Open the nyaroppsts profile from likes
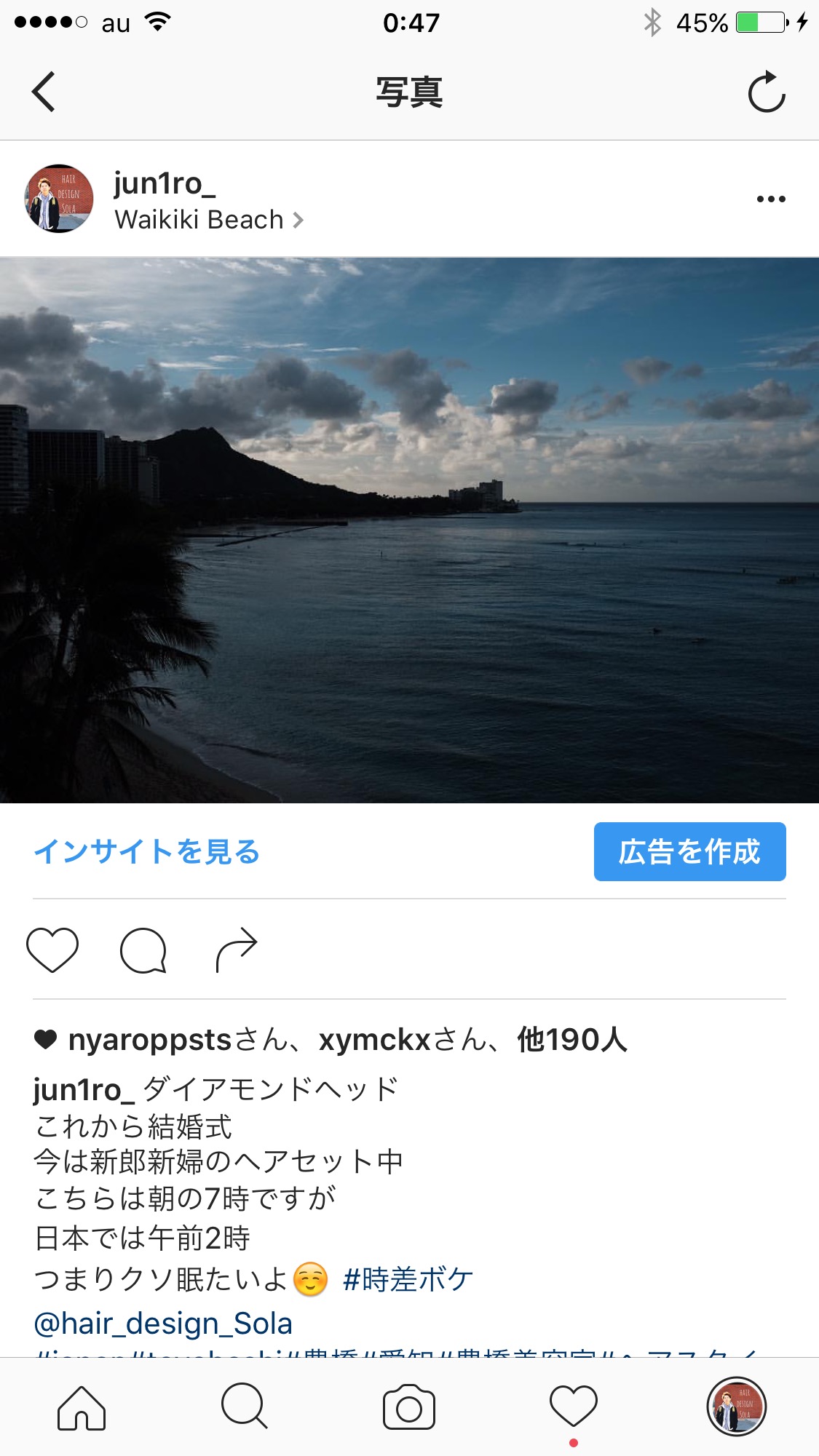Screen dimensions: 819x1456 point(150,1040)
